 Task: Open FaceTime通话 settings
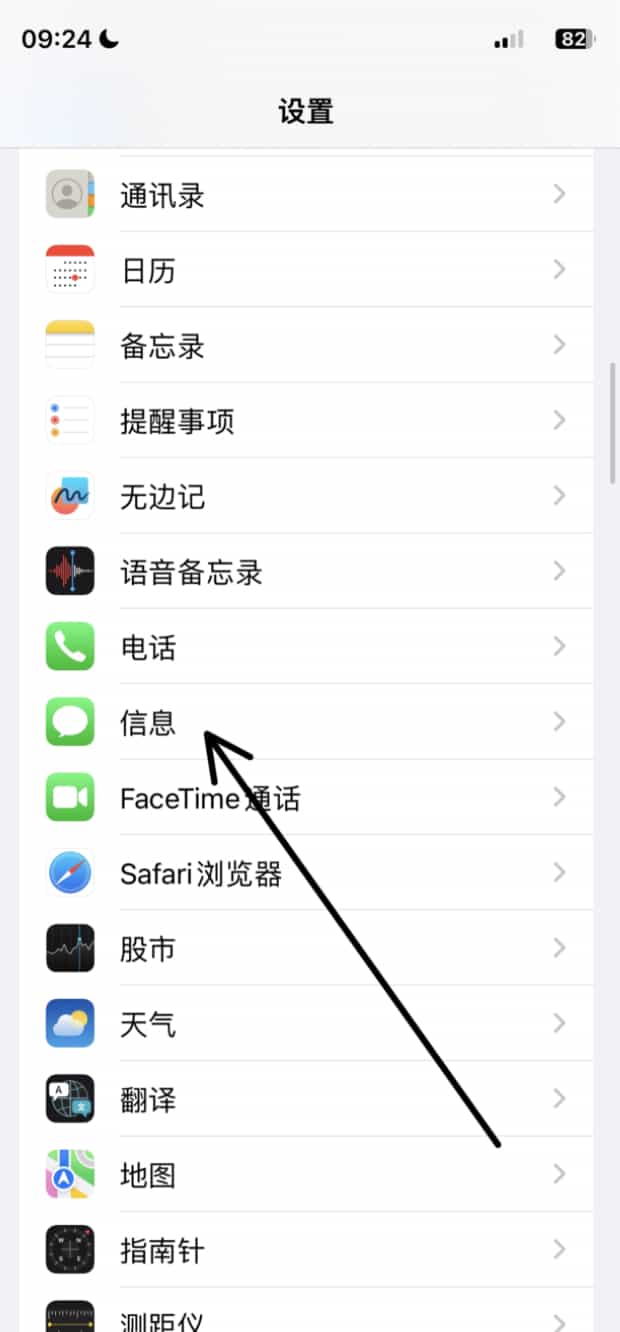pyautogui.click(x=300, y=798)
